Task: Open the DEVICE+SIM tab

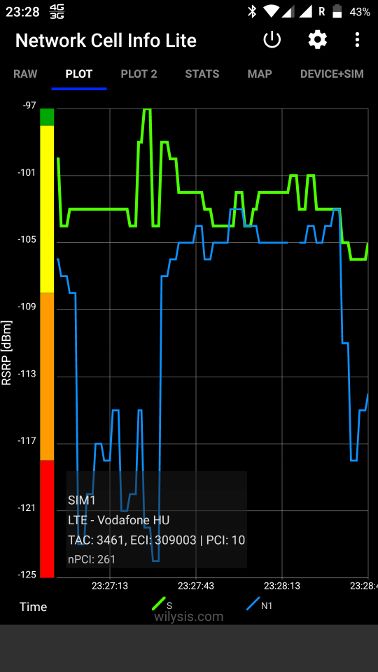Action: [x=332, y=74]
